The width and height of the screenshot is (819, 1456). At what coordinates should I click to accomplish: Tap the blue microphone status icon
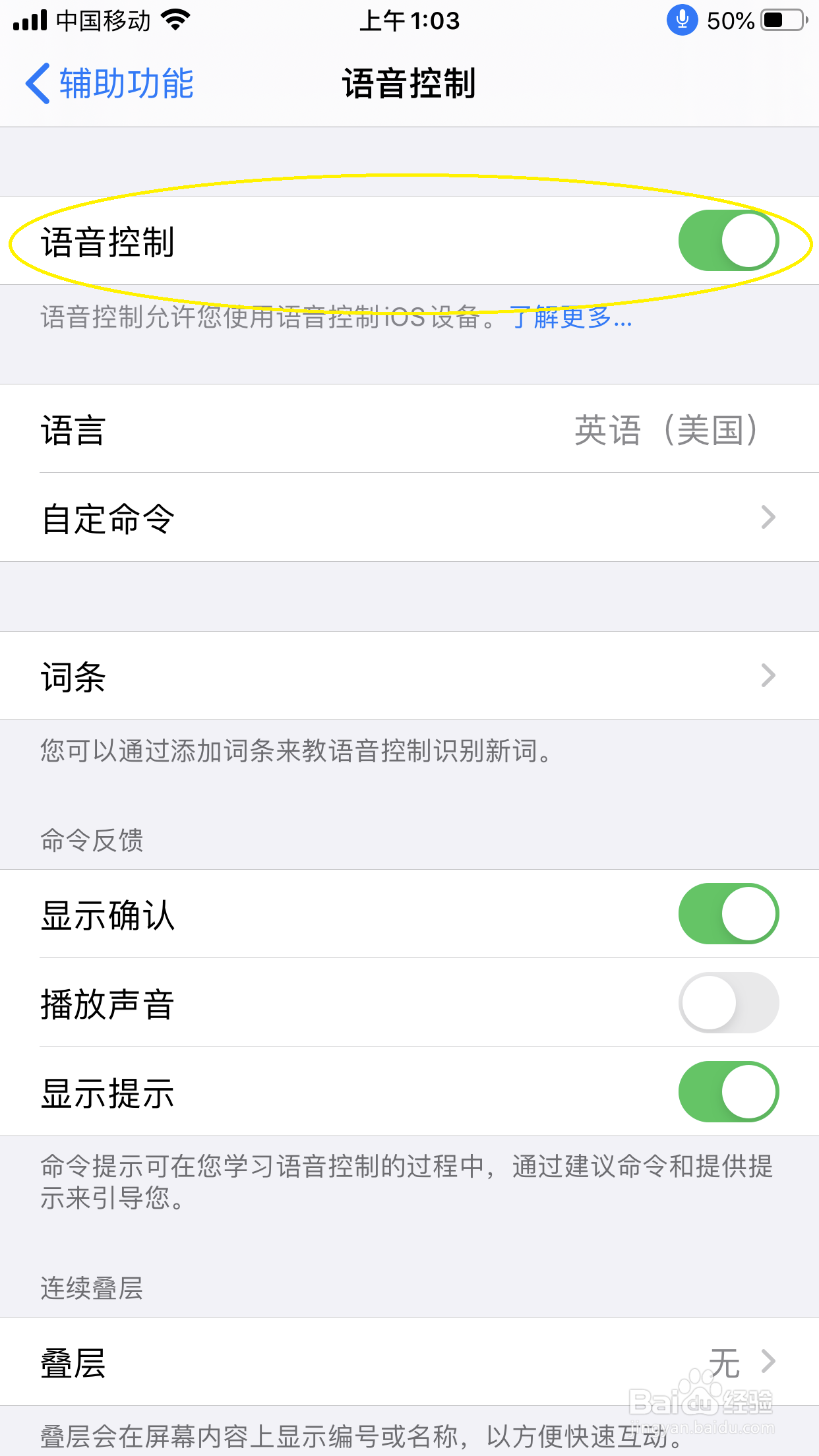pyautogui.click(x=682, y=20)
